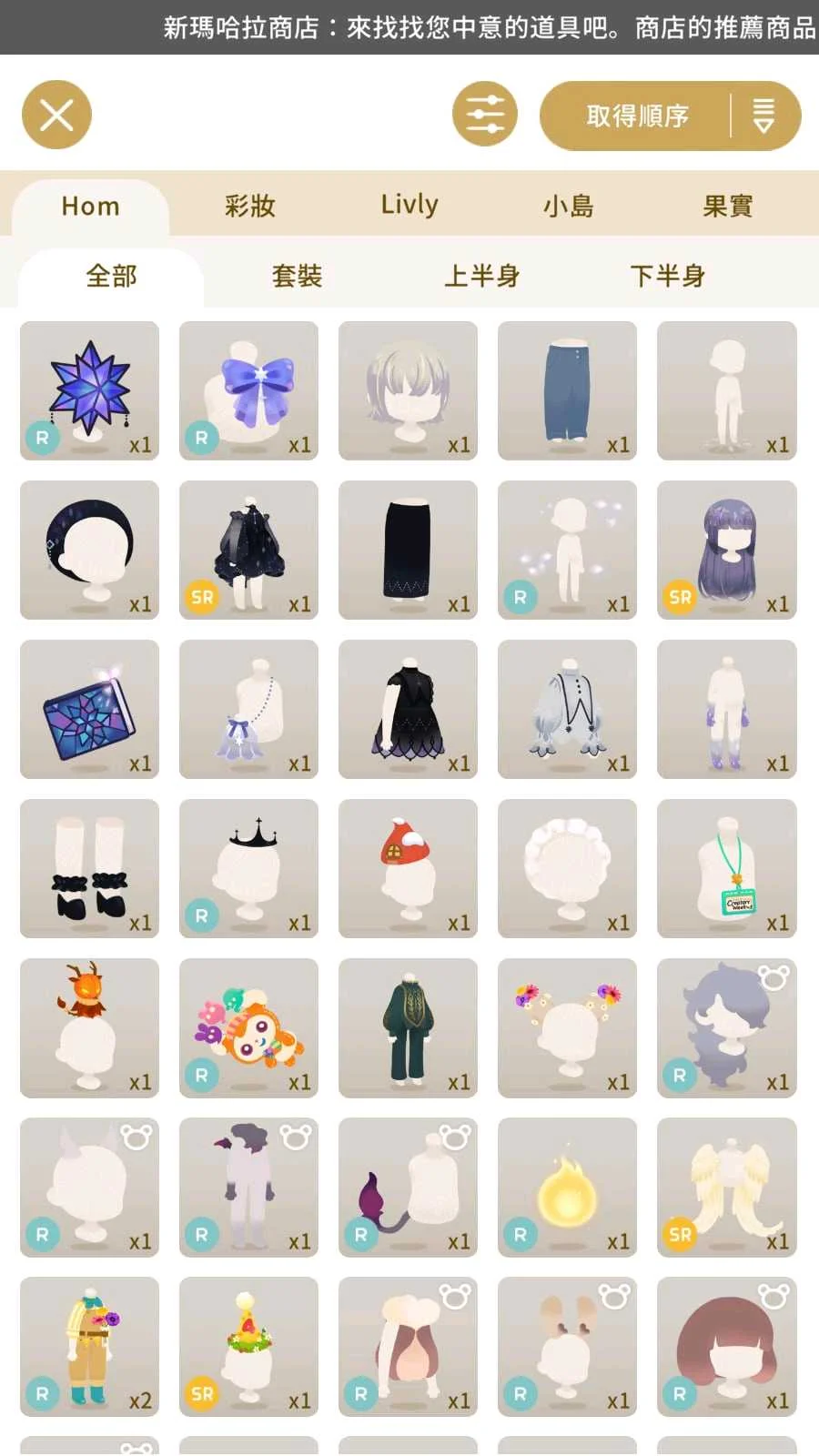Pick the long purple hair SR item
This screenshot has width=819, height=1456.
pyautogui.click(x=726, y=550)
